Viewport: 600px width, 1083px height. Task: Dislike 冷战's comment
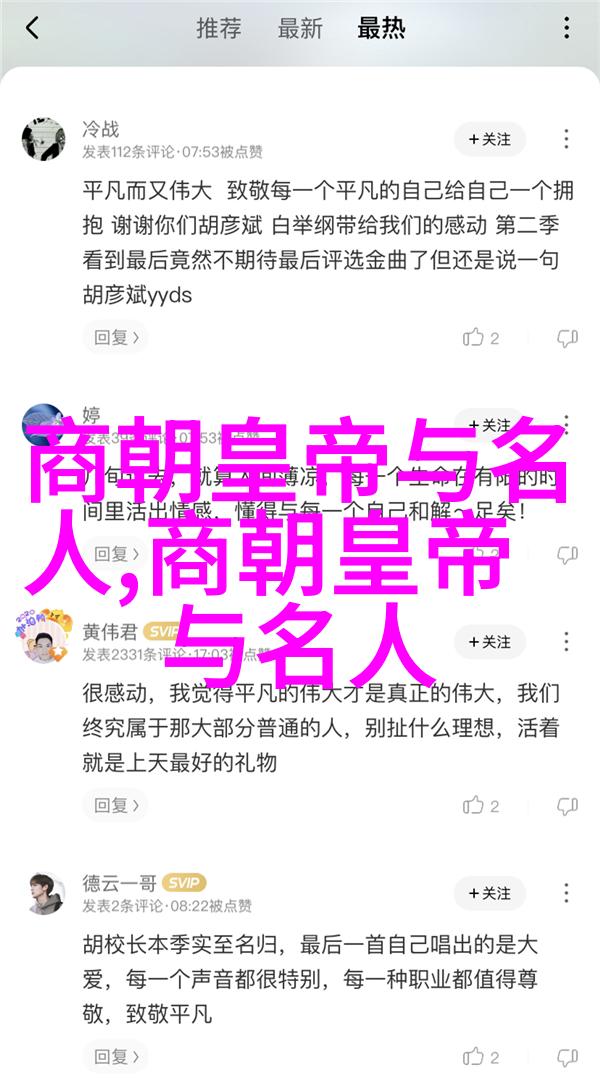(567, 338)
